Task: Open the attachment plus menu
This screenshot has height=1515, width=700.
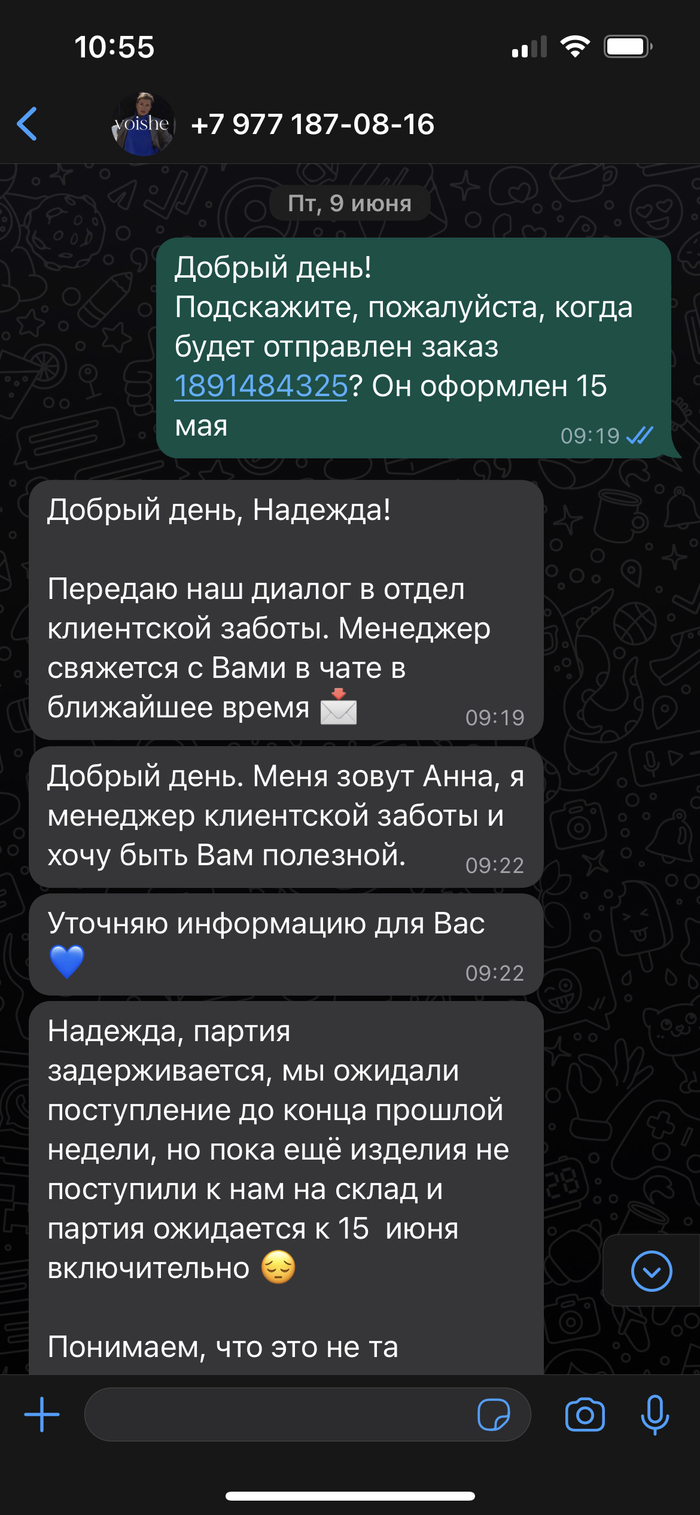Action: [x=42, y=1415]
